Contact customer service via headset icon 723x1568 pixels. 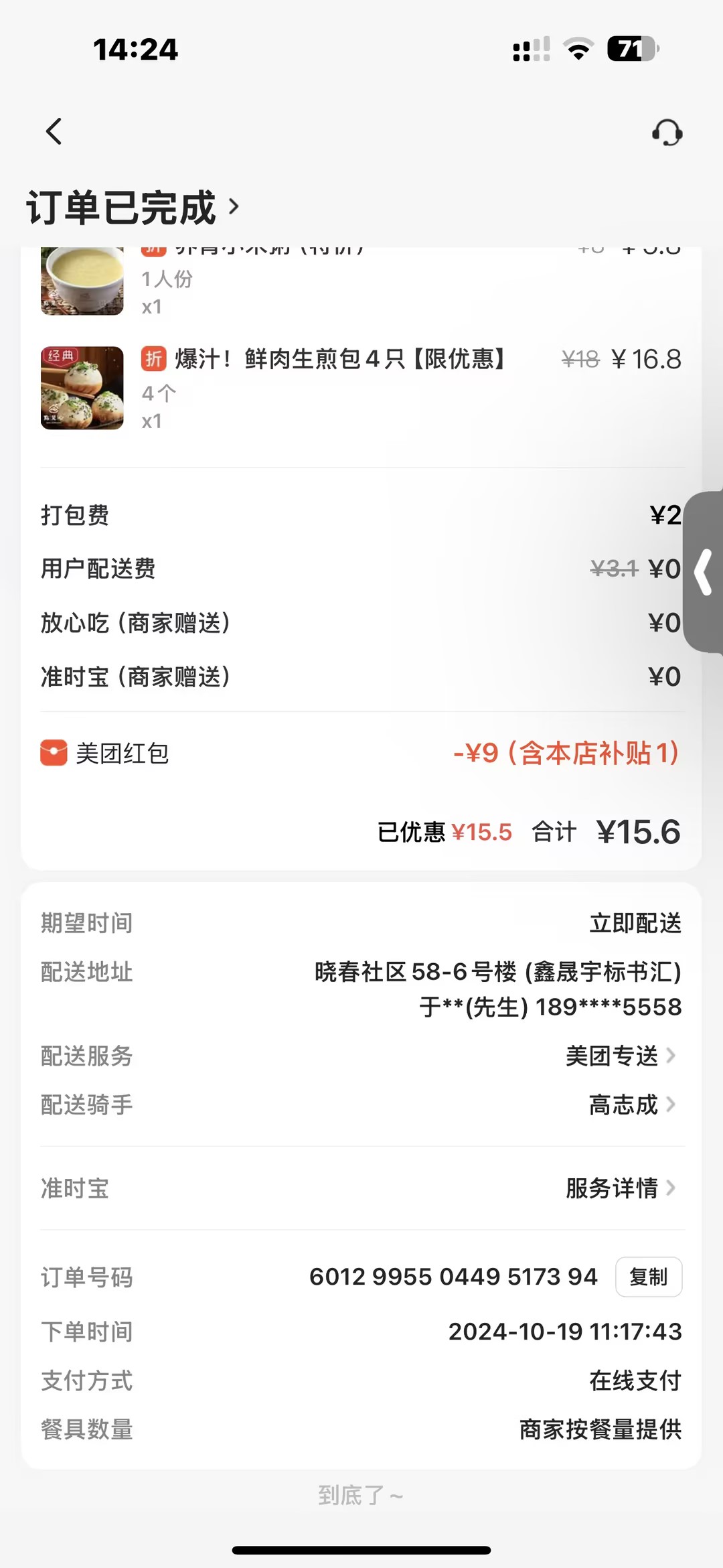667,133
